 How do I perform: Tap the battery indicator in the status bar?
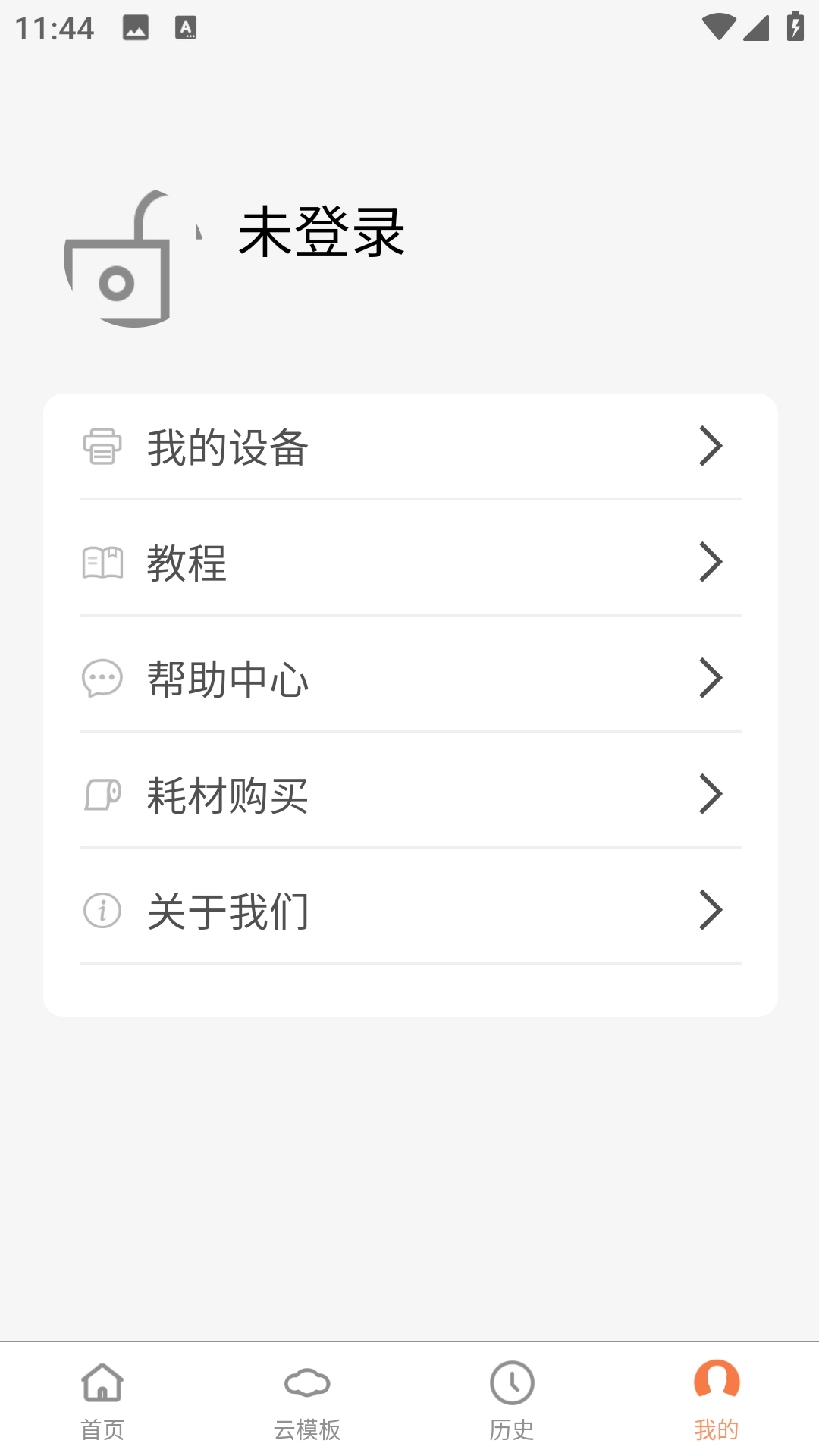click(x=793, y=27)
